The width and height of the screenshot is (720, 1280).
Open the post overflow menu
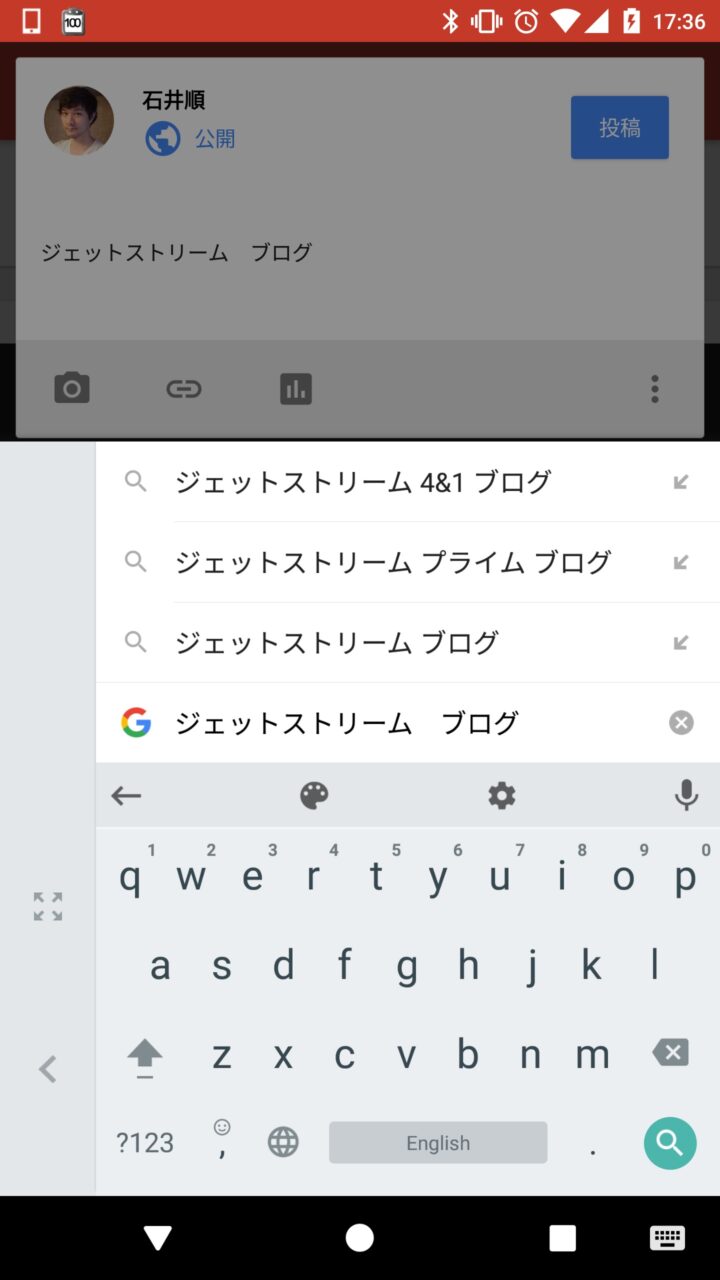click(655, 388)
